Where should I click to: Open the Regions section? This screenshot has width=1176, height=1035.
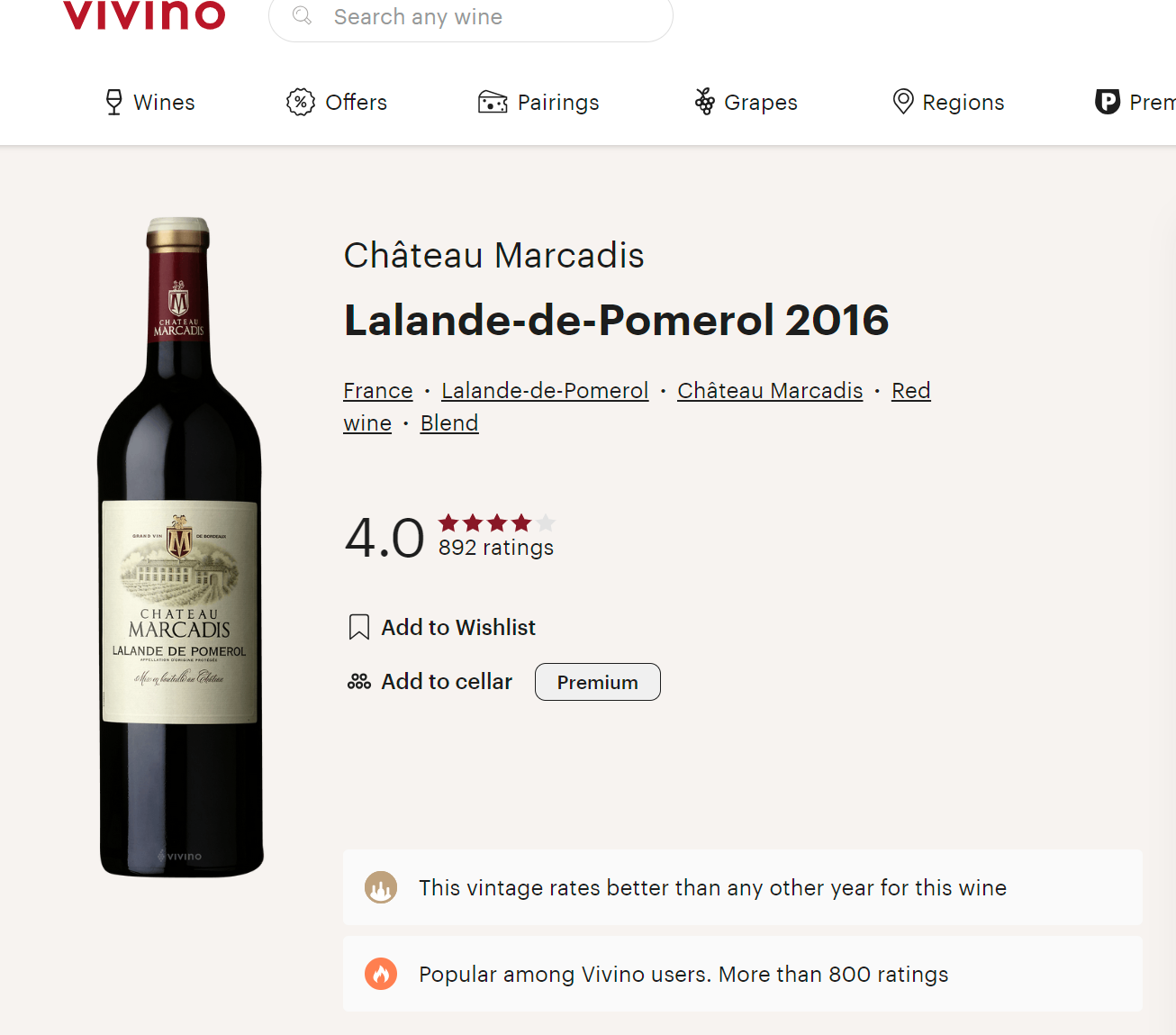(948, 103)
